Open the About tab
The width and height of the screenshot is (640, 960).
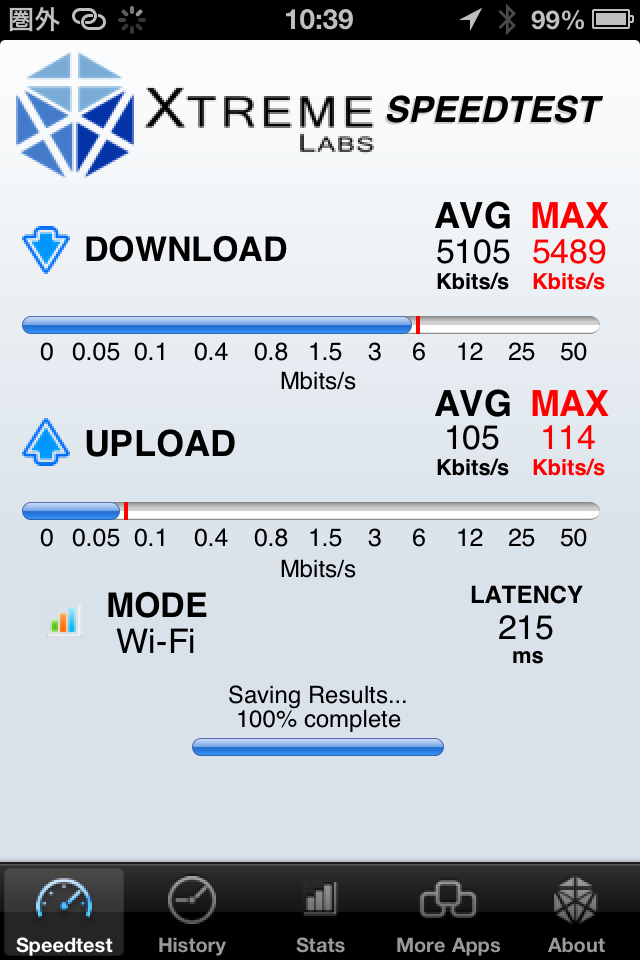click(576, 912)
